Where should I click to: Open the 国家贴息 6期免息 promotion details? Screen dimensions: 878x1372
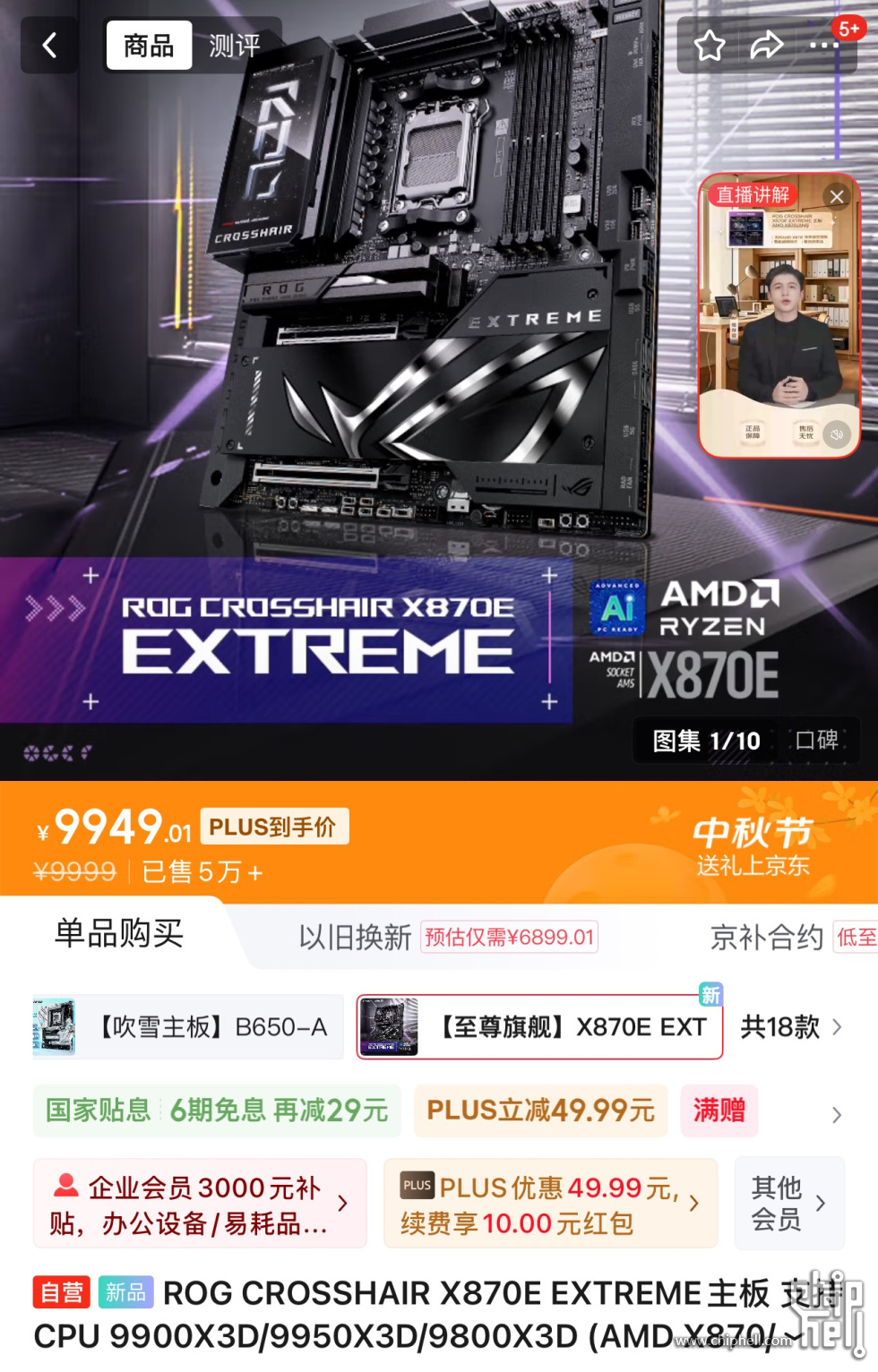pyautogui.click(x=217, y=1110)
